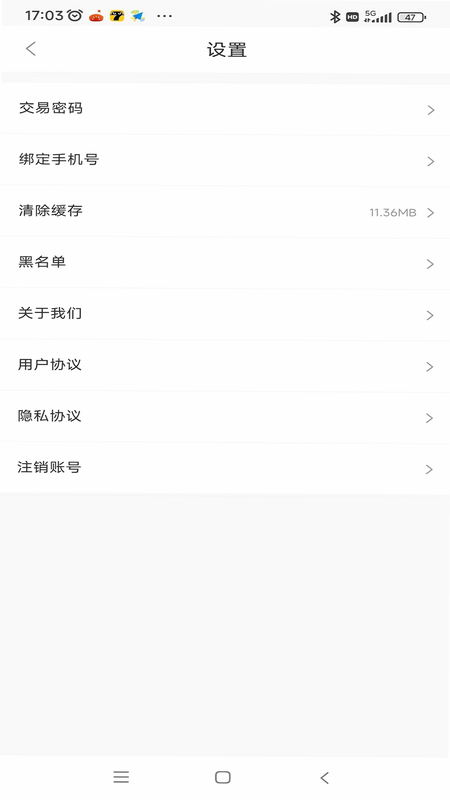The height and width of the screenshot is (800, 450).
Task: View the 隐私协议
Action: click(x=225, y=417)
